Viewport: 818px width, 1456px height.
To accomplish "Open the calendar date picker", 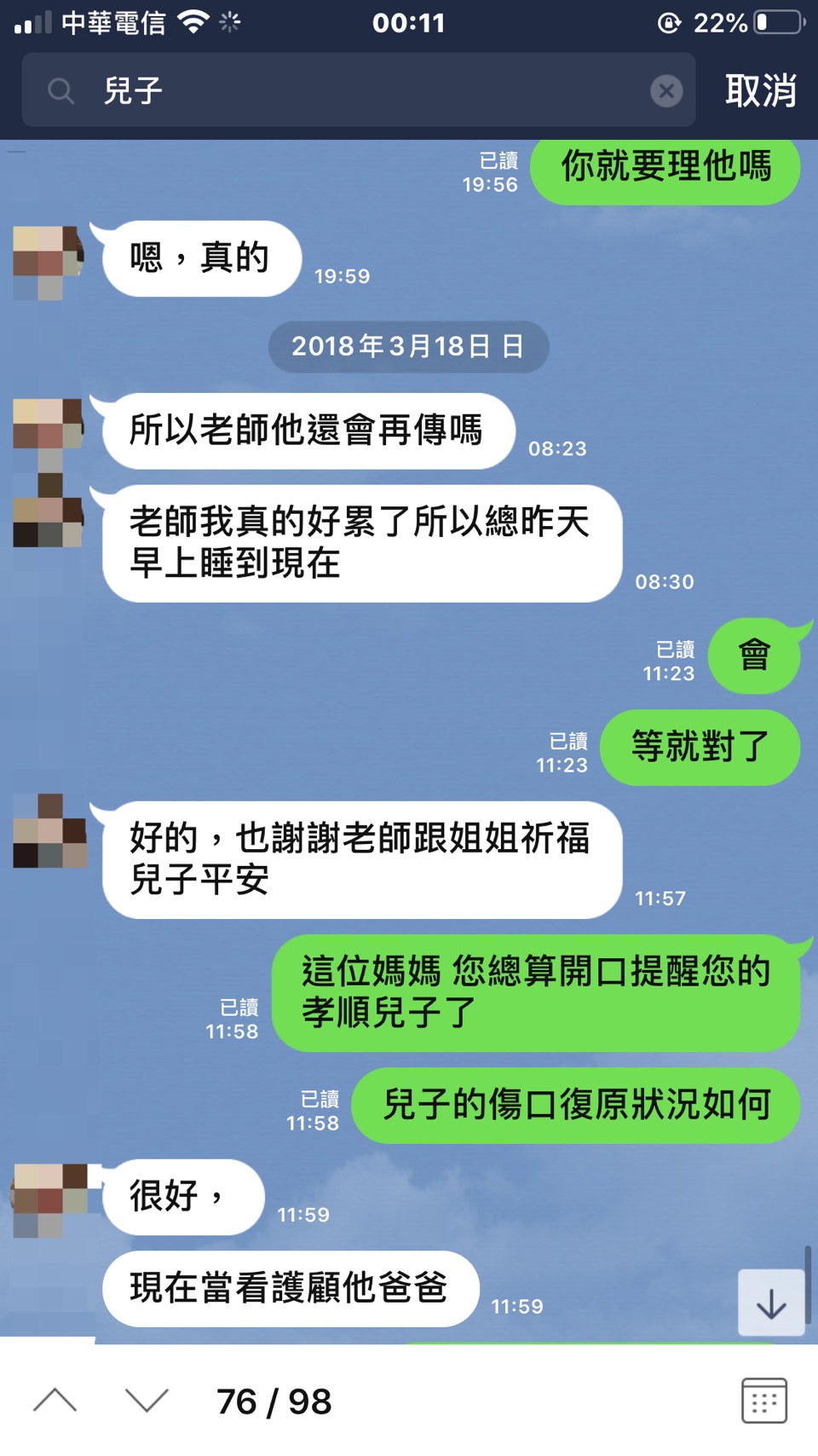I will [763, 1401].
